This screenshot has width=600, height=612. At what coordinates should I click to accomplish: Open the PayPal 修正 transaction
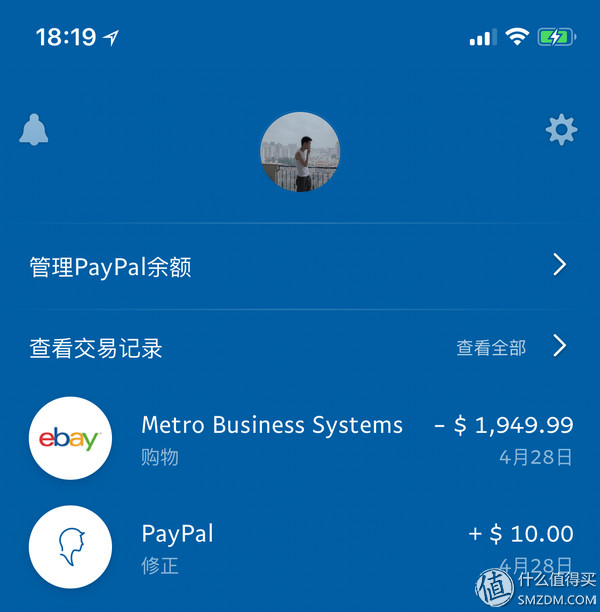coord(300,548)
